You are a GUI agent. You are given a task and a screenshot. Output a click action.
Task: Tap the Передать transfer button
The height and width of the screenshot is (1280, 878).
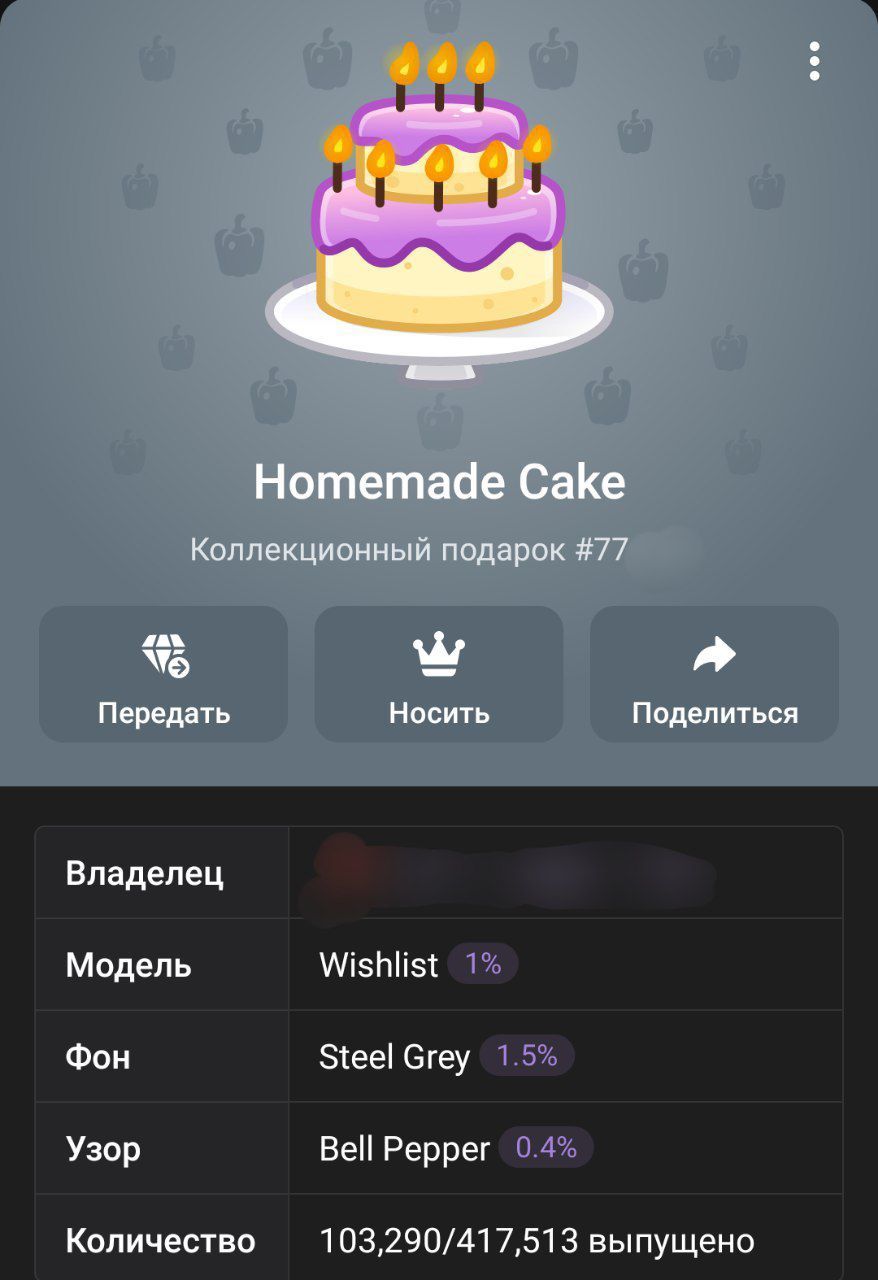tap(164, 674)
